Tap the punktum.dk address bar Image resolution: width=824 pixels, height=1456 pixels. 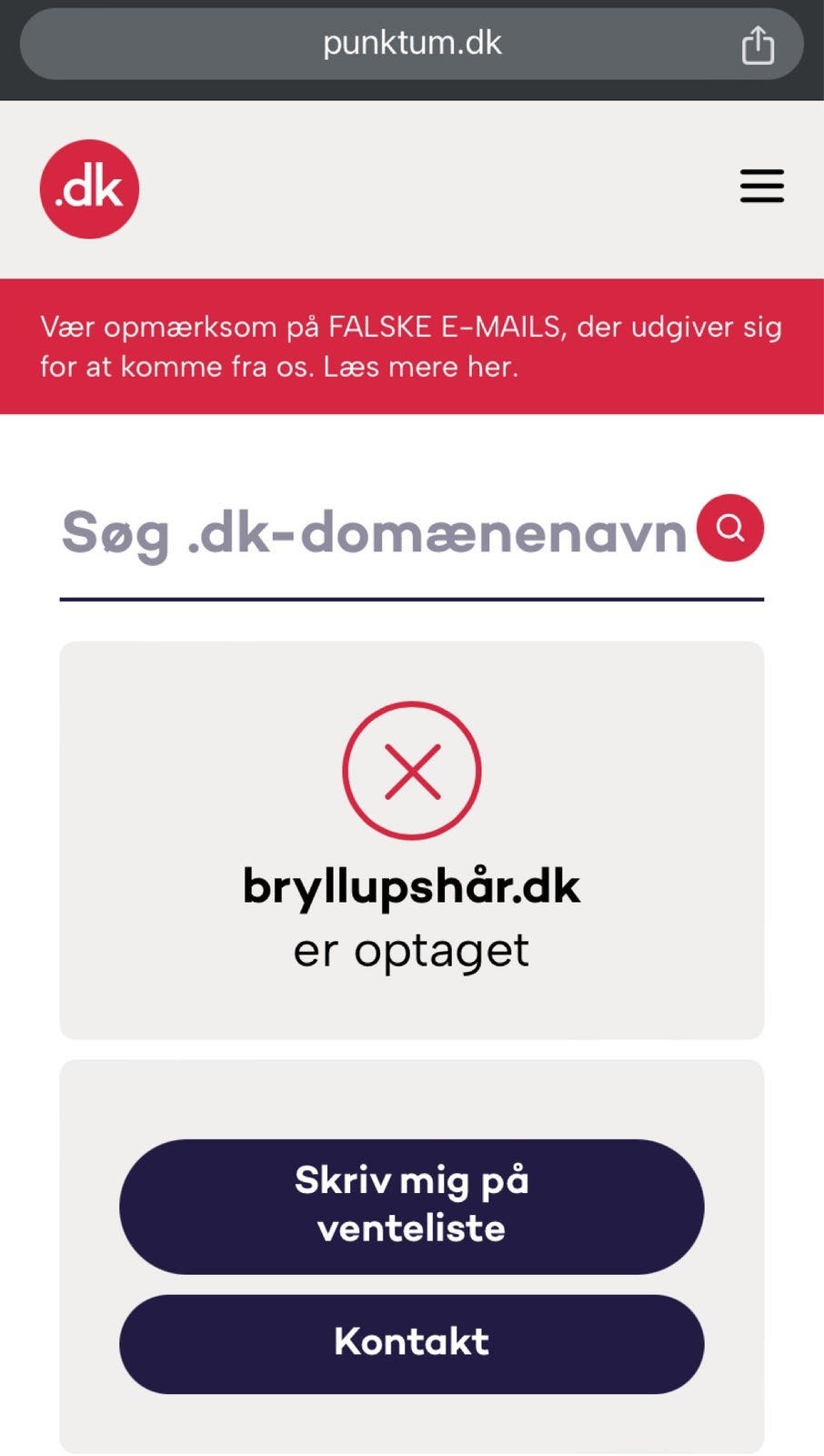pyautogui.click(x=411, y=44)
